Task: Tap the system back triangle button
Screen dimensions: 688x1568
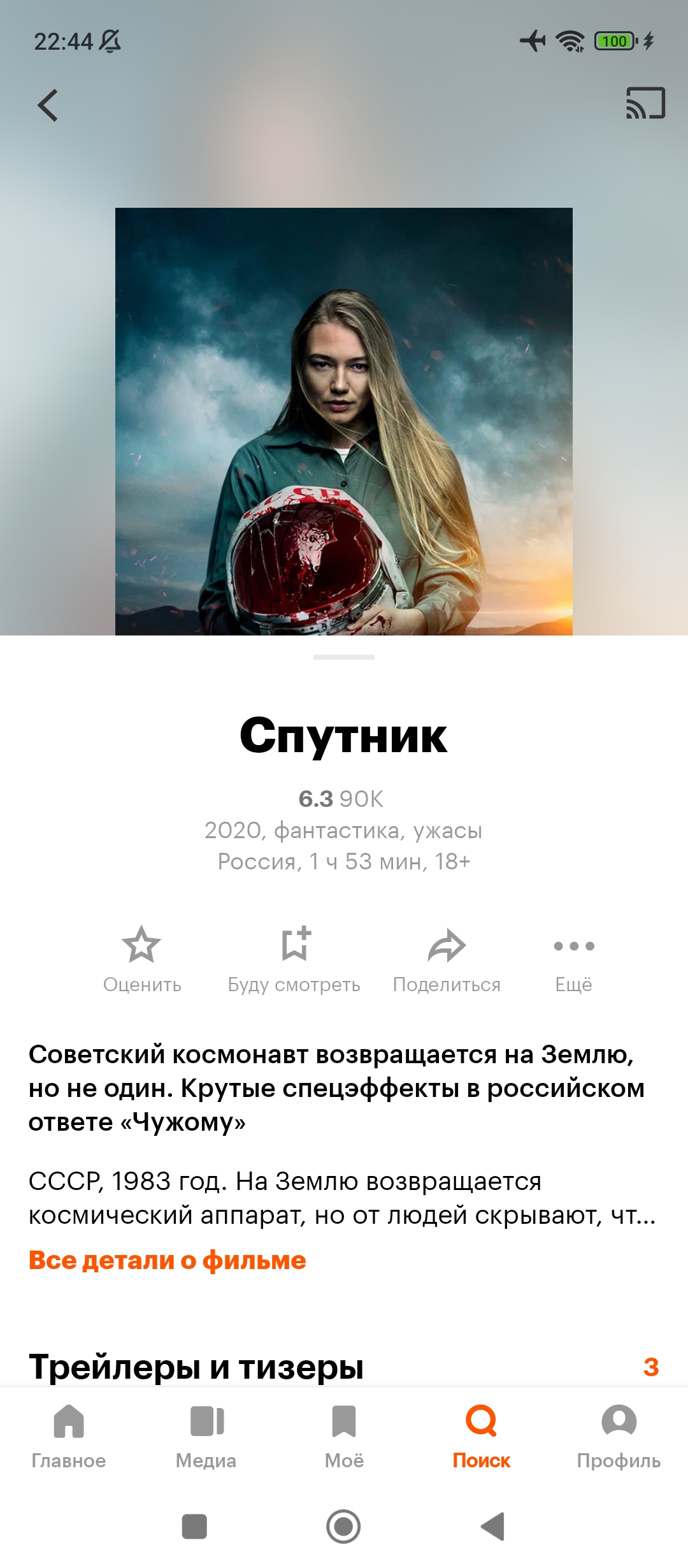Action: (493, 1527)
